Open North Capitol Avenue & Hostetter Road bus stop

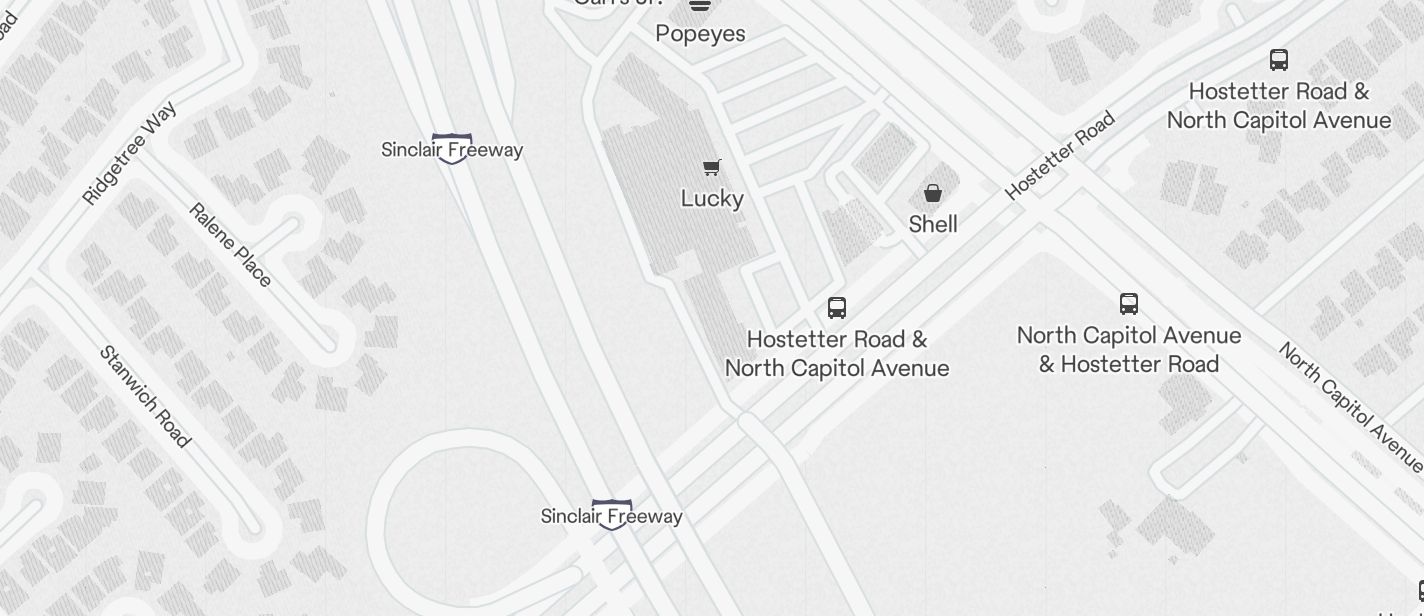pos(1129,304)
